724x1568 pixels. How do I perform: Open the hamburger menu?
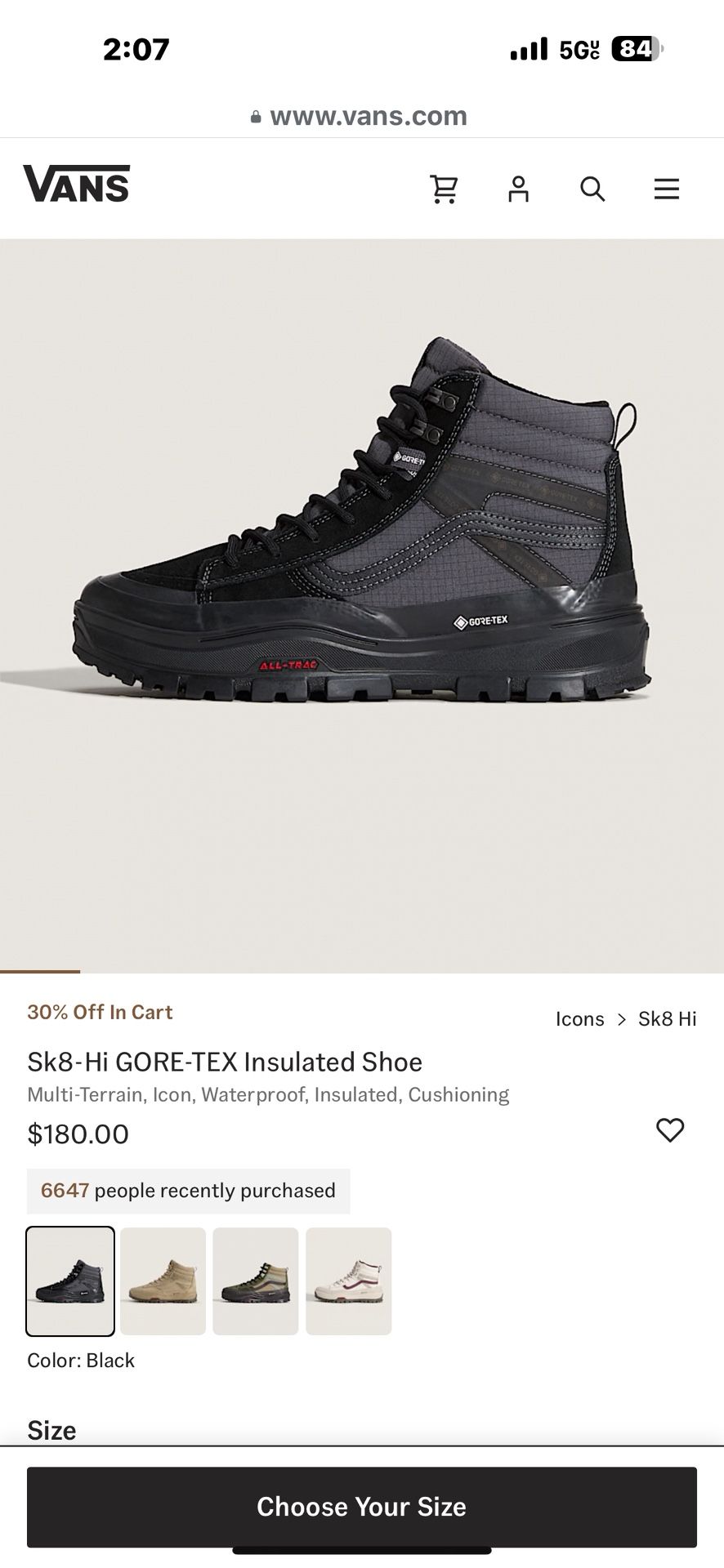point(667,189)
